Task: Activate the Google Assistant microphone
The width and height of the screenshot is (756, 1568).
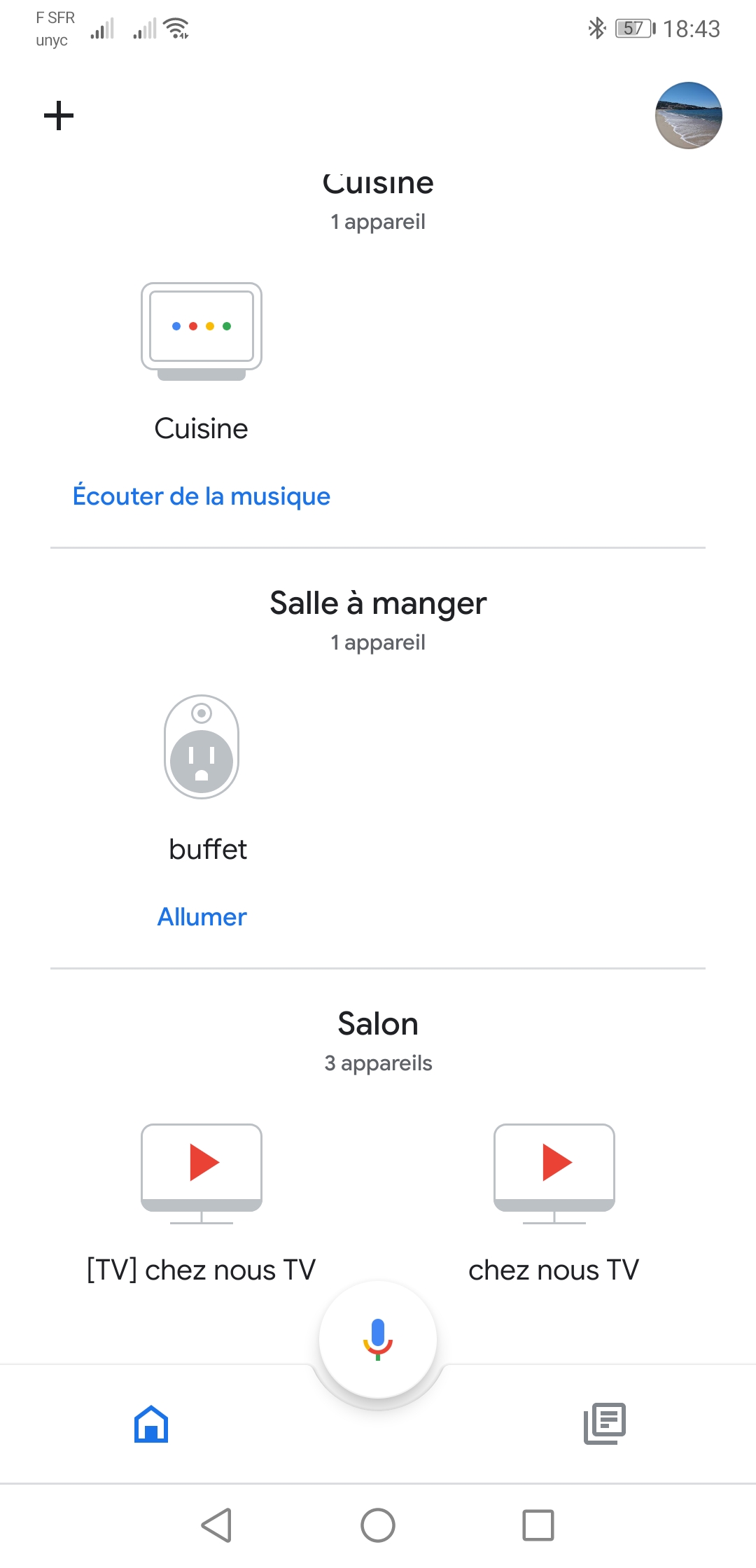Action: tap(378, 1339)
